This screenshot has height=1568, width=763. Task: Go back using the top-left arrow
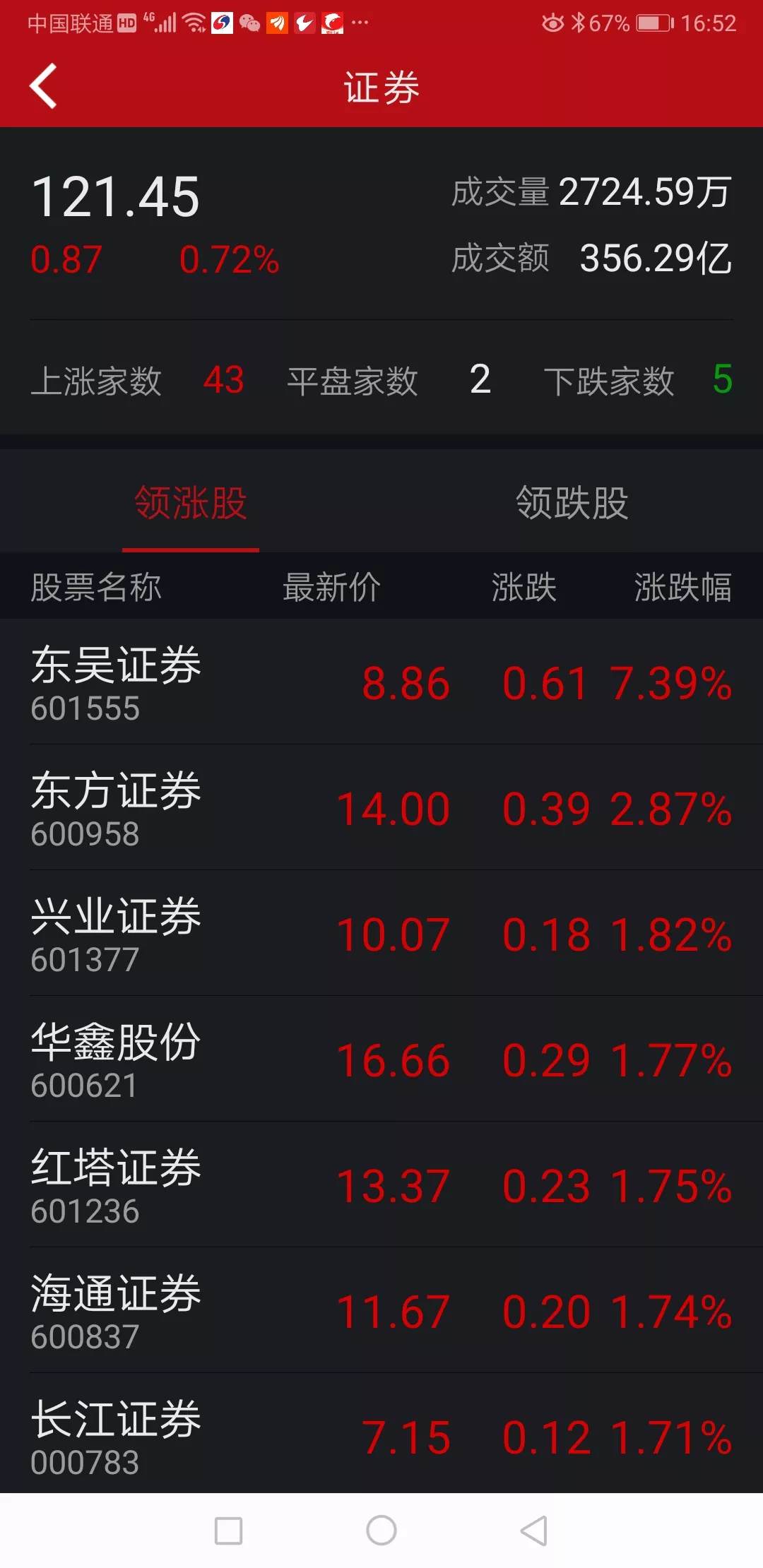pos(43,86)
